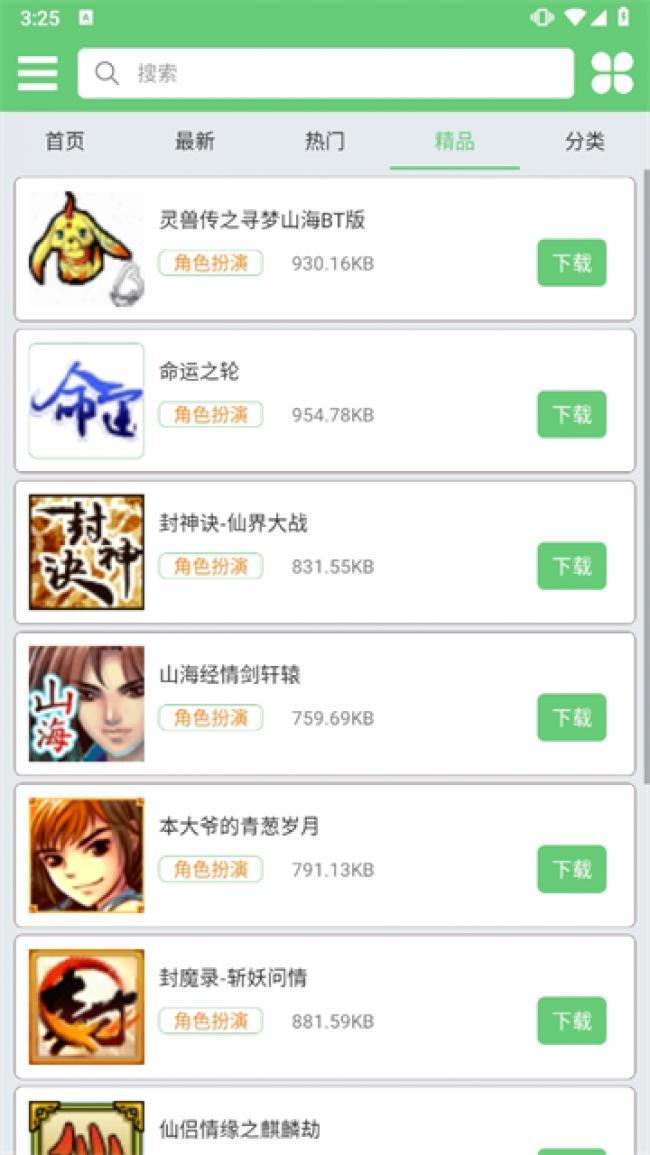Download 本大爷的青葱岁月

[571, 869]
